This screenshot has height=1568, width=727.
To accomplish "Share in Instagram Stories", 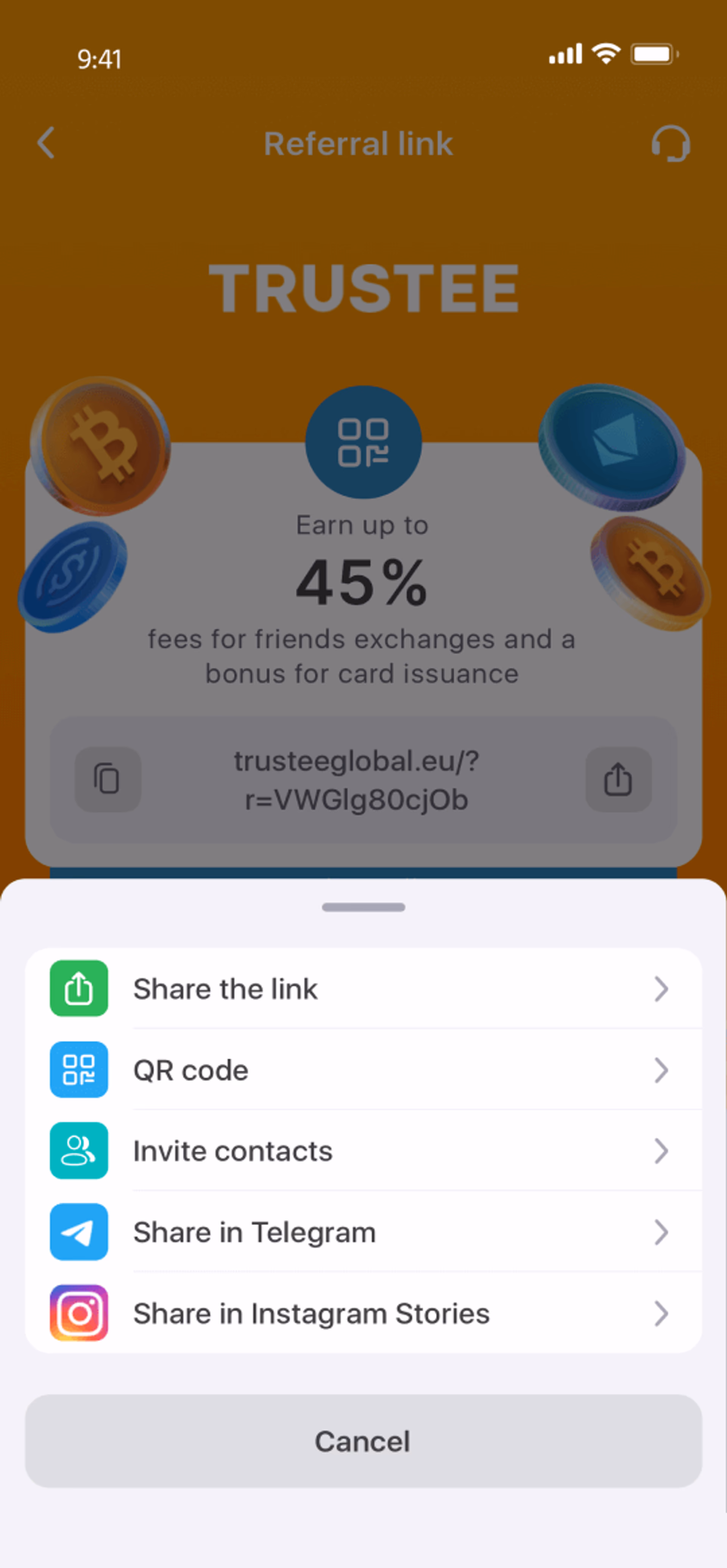I will point(363,1313).
